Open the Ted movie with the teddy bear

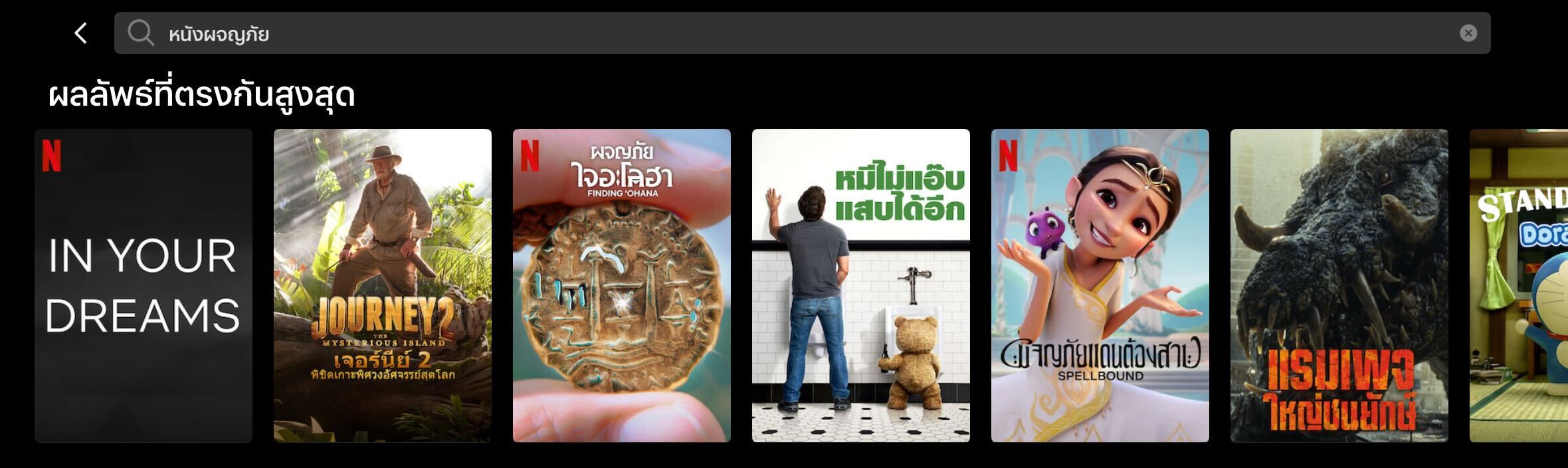861,286
